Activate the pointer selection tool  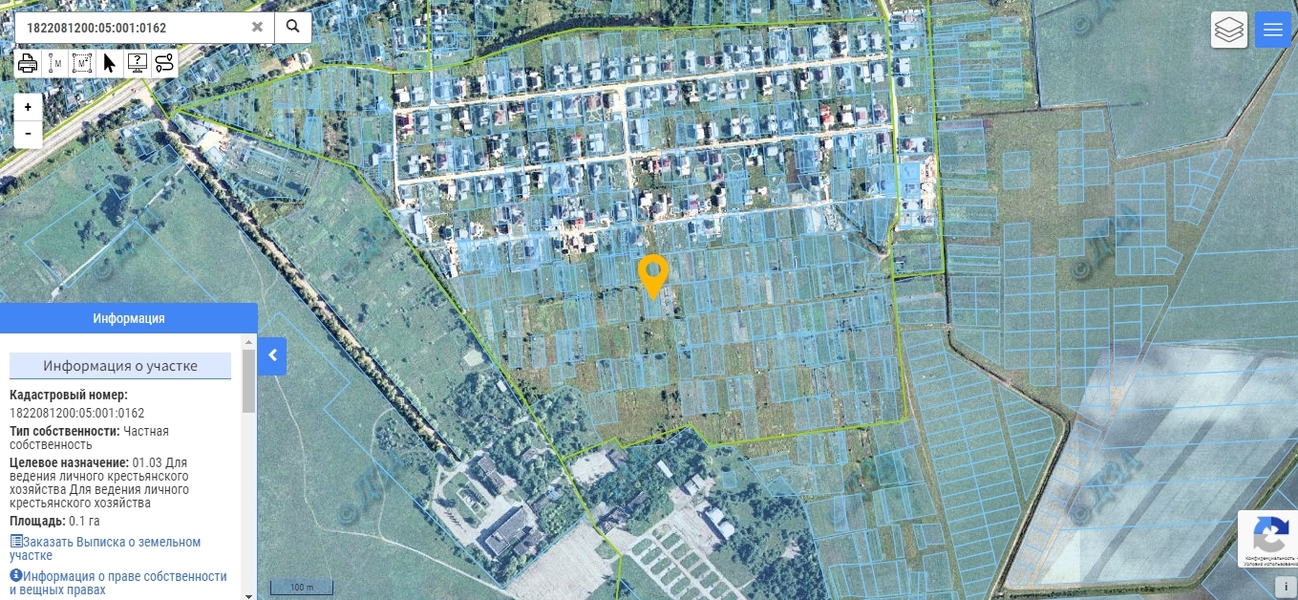(x=110, y=64)
